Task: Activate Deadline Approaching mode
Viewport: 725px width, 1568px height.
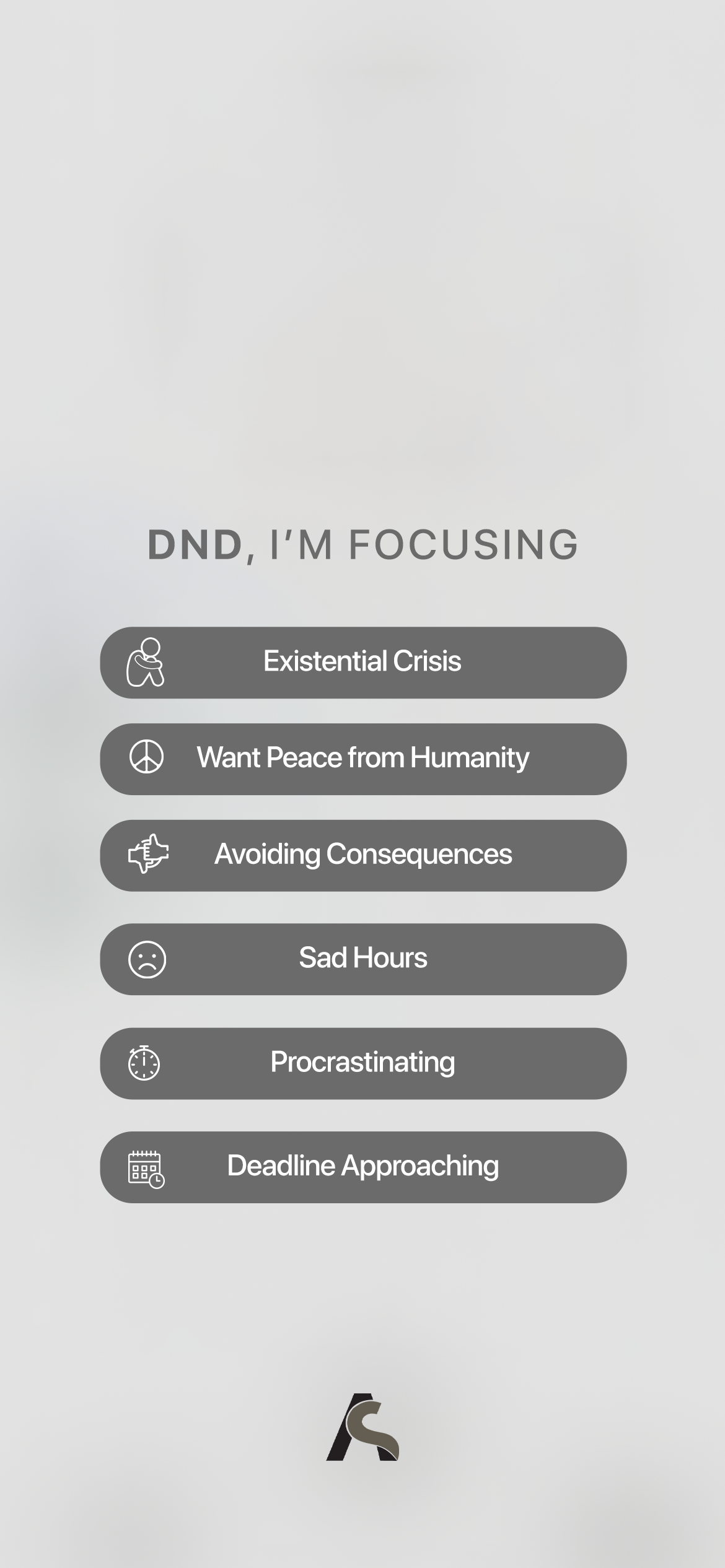Action: pyautogui.click(x=362, y=1165)
